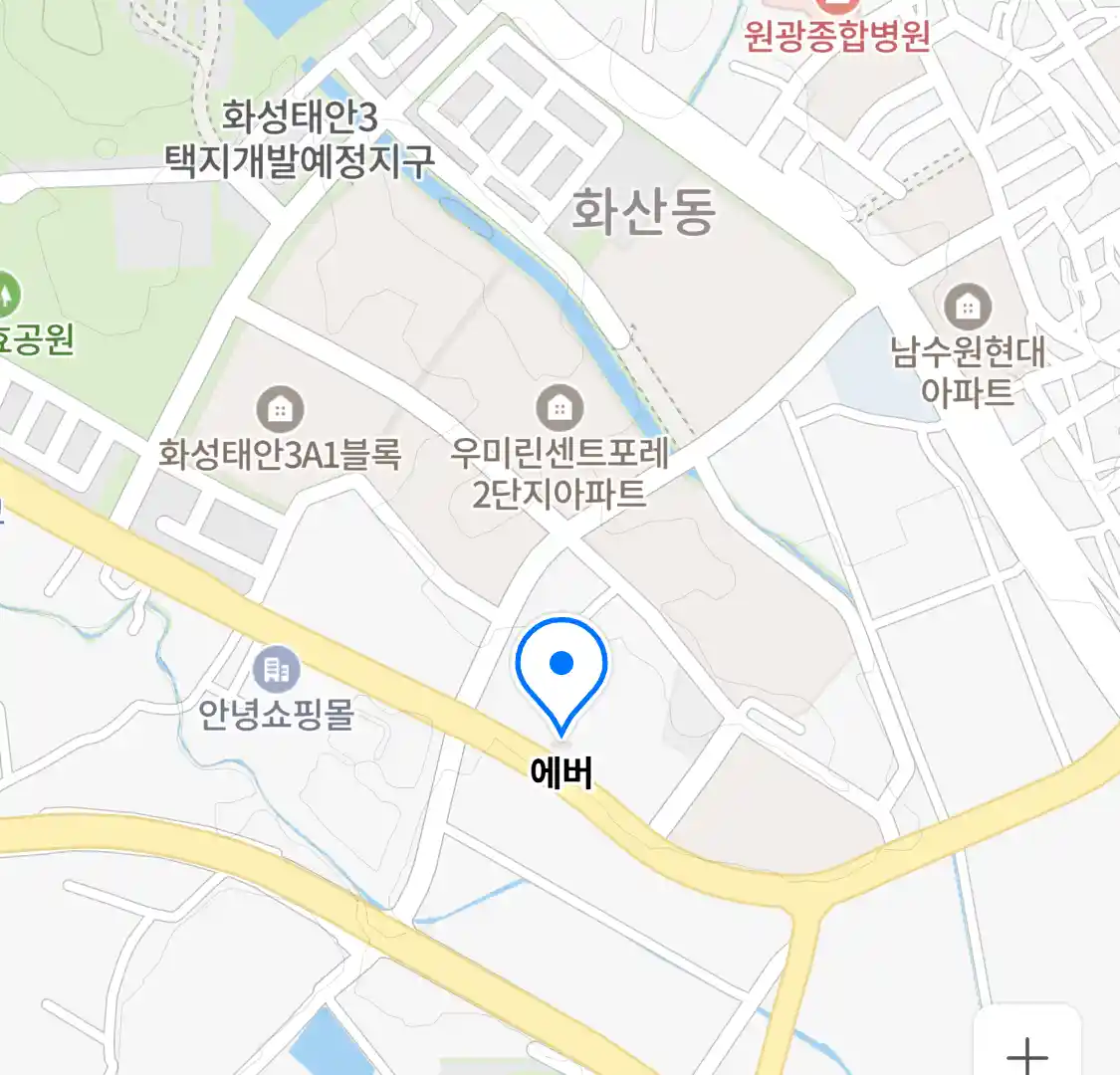1120x1075 pixels.
Task: Select the 우미린센트포레 2단지아파트 marker
Action: tap(560, 407)
